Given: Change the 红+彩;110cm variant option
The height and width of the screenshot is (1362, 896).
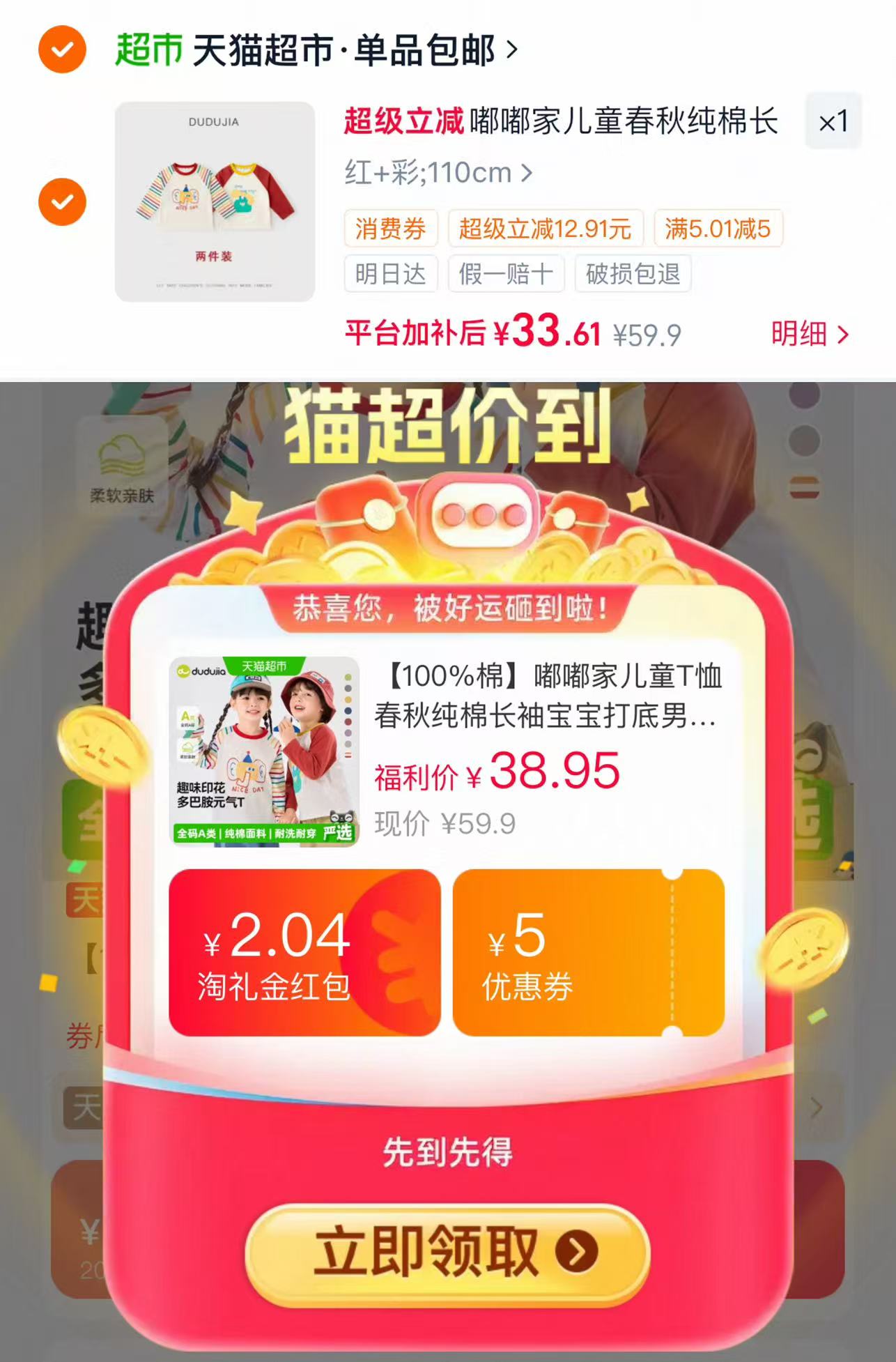Looking at the screenshot, I should tap(438, 172).
